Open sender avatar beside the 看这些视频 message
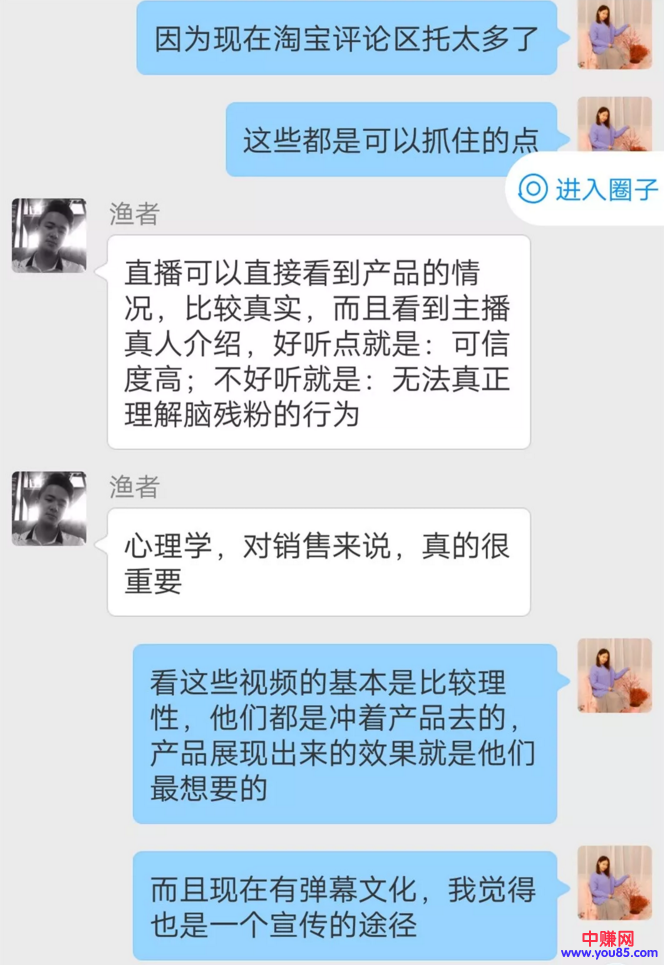664x965 pixels. [614, 675]
